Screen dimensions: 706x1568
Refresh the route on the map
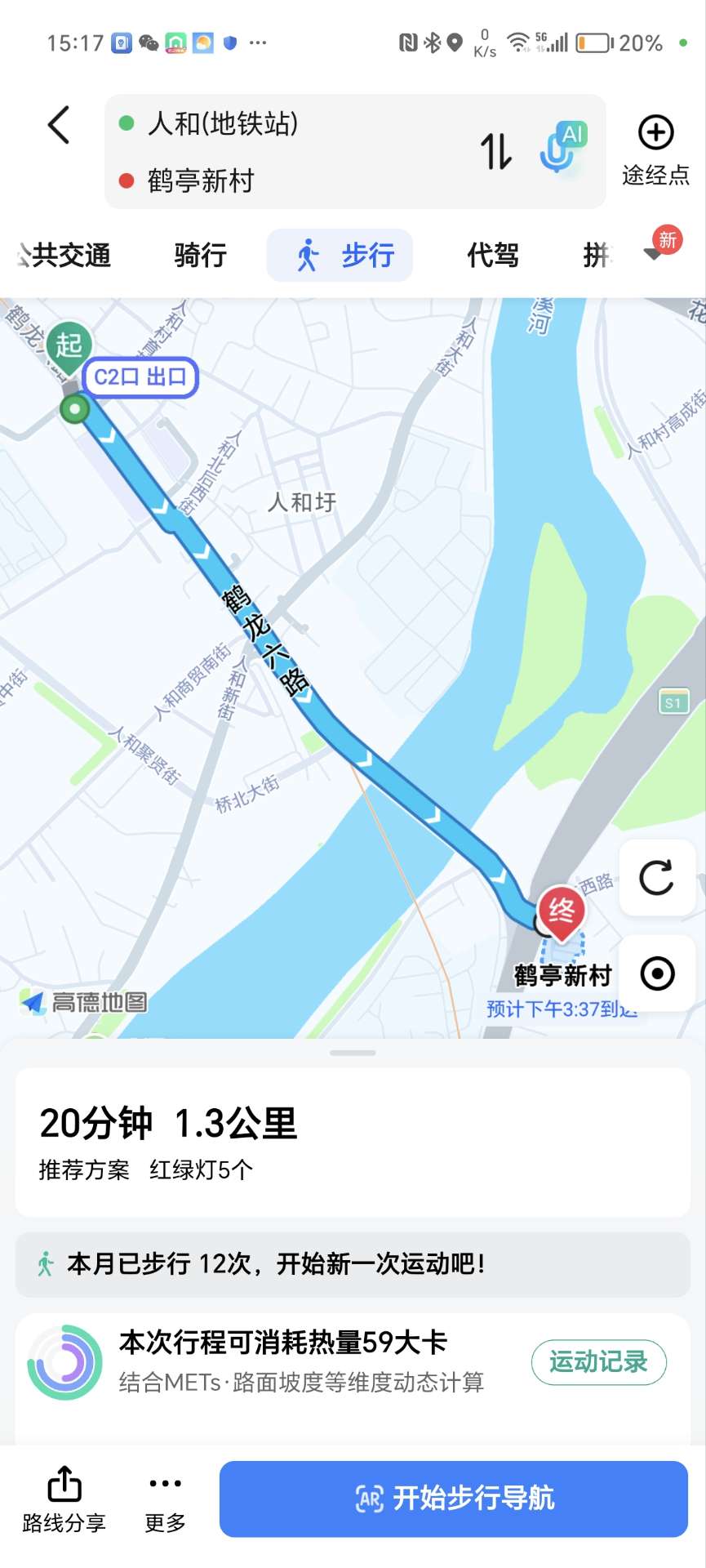(656, 878)
